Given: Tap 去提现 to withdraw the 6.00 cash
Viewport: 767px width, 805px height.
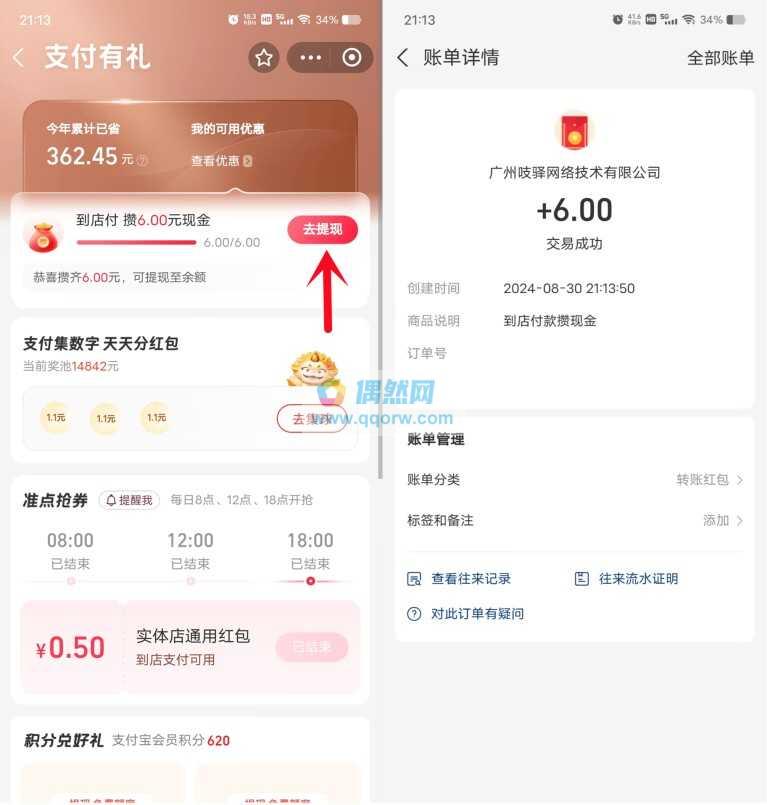Looking at the screenshot, I should pyautogui.click(x=322, y=229).
